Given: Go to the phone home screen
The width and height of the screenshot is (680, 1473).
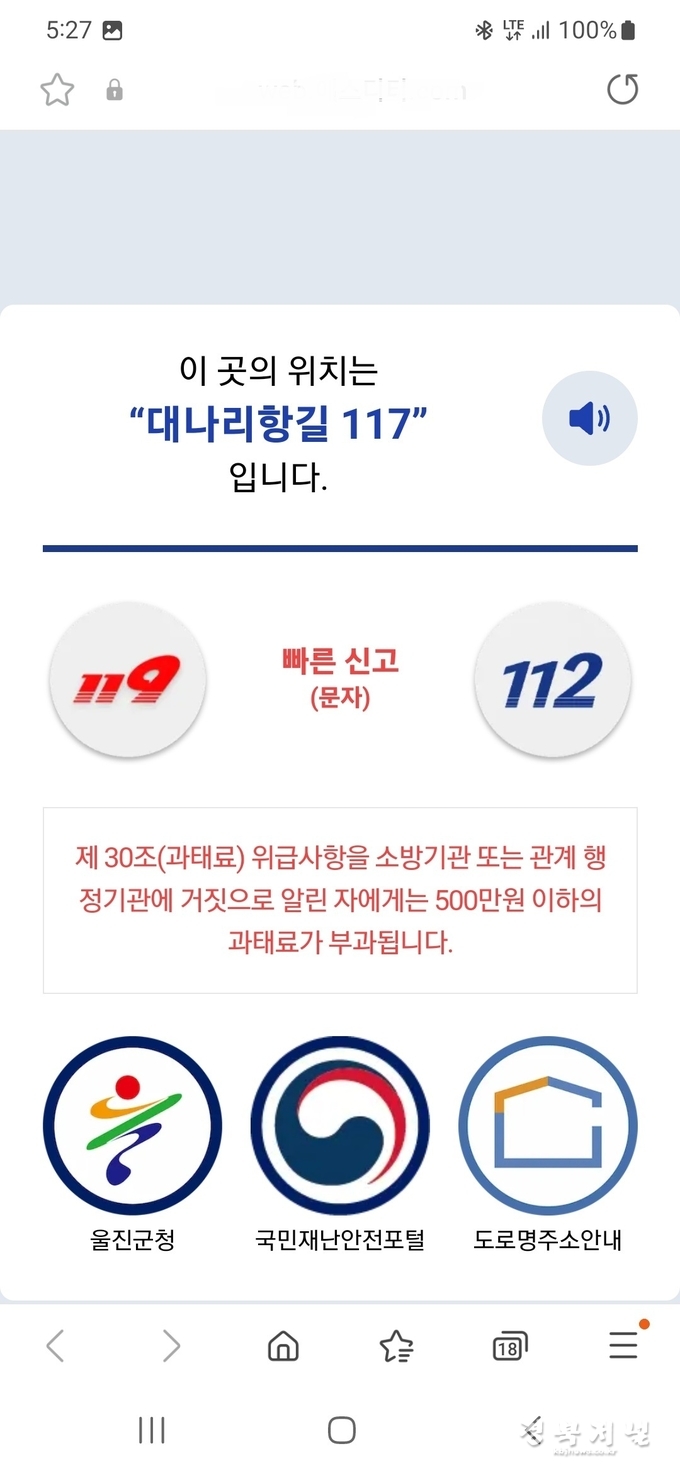Looking at the screenshot, I should [341, 1430].
